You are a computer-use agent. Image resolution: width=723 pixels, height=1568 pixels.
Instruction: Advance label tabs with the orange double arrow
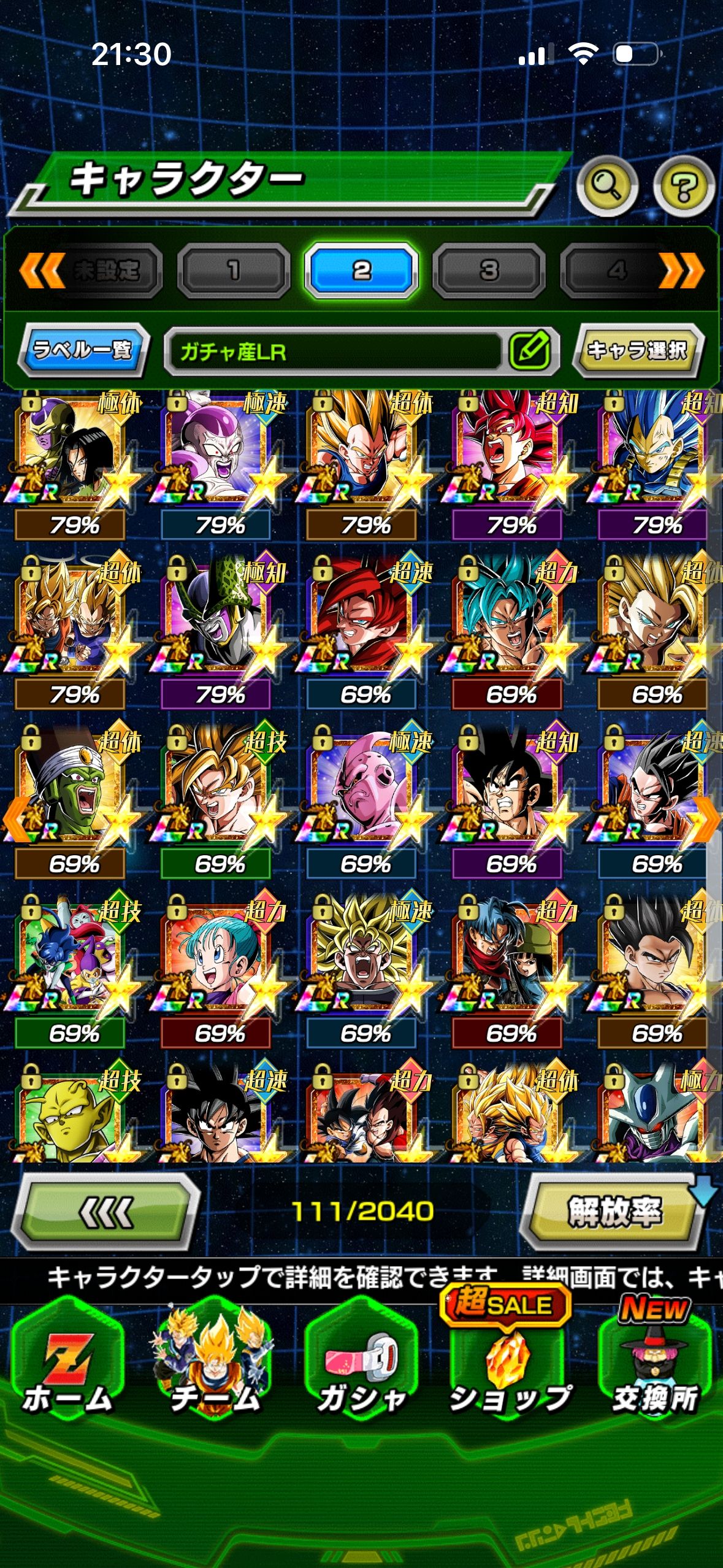point(681,270)
